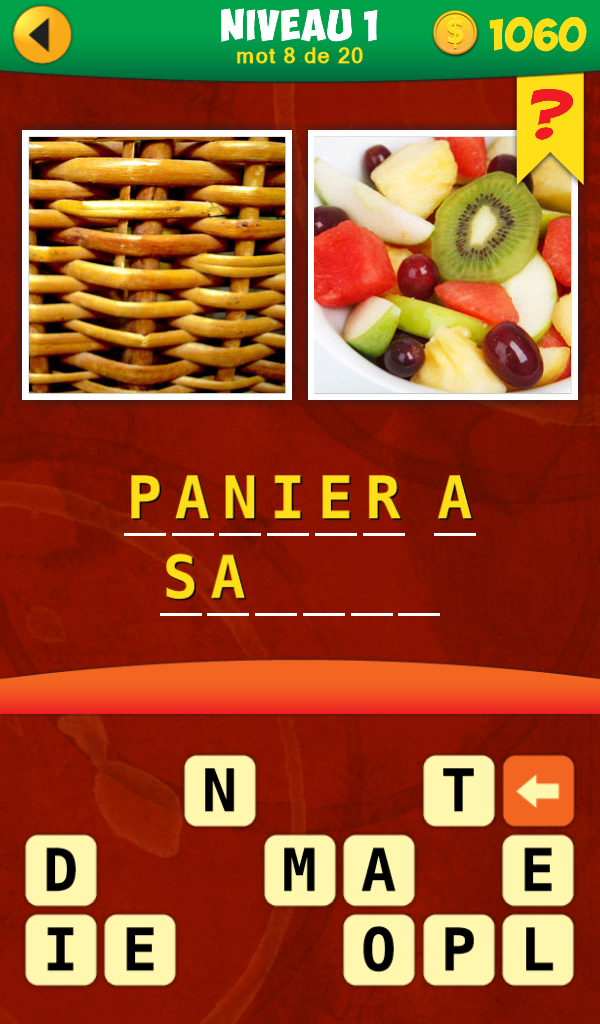Remove the placed letter S from the answer

(180, 579)
